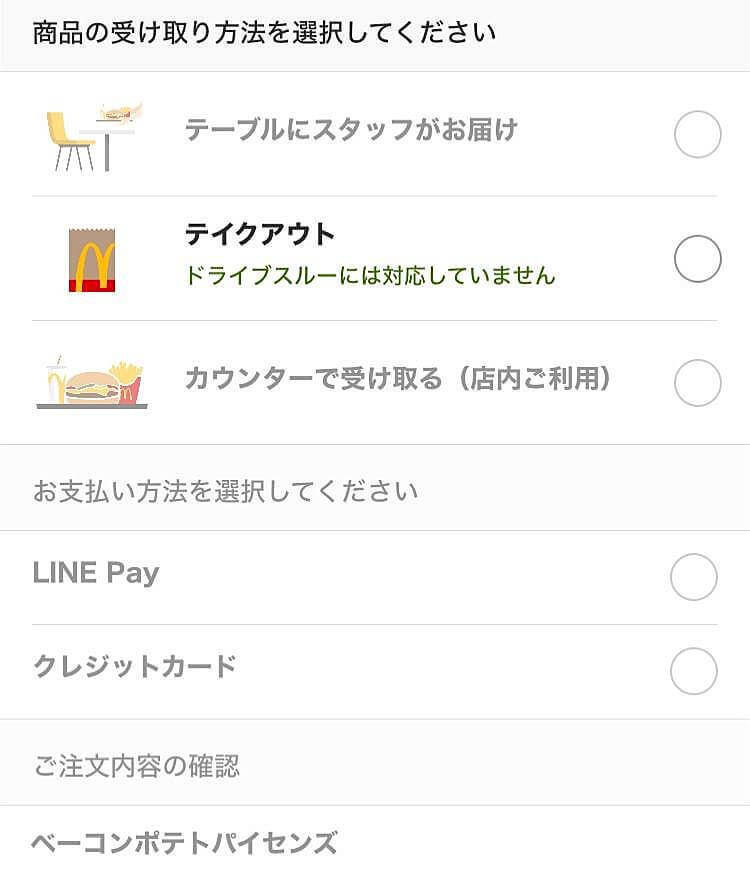Select カウンターで受け取る pickup option
This screenshot has width=750, height=870.
tap(697, 383)
